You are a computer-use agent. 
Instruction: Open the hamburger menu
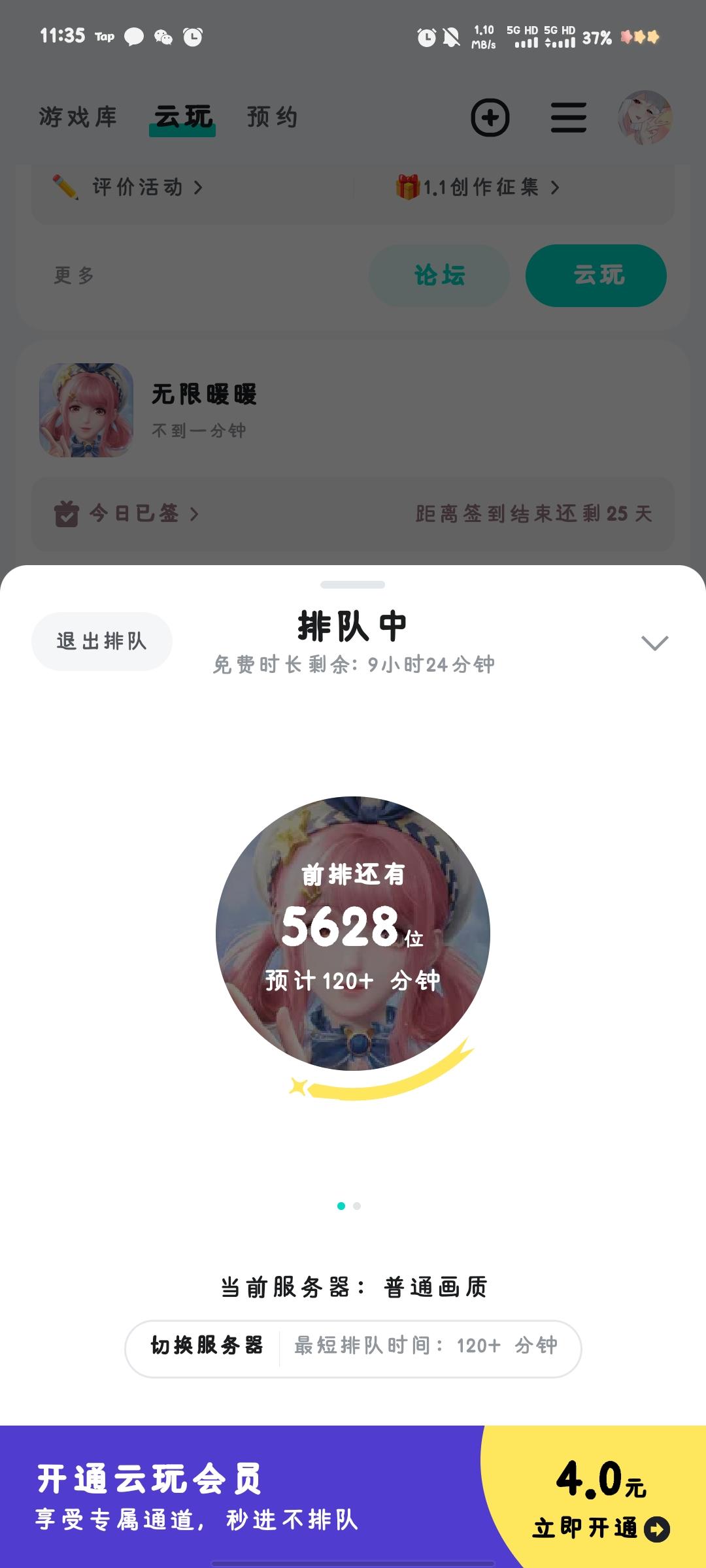point(568,118)
